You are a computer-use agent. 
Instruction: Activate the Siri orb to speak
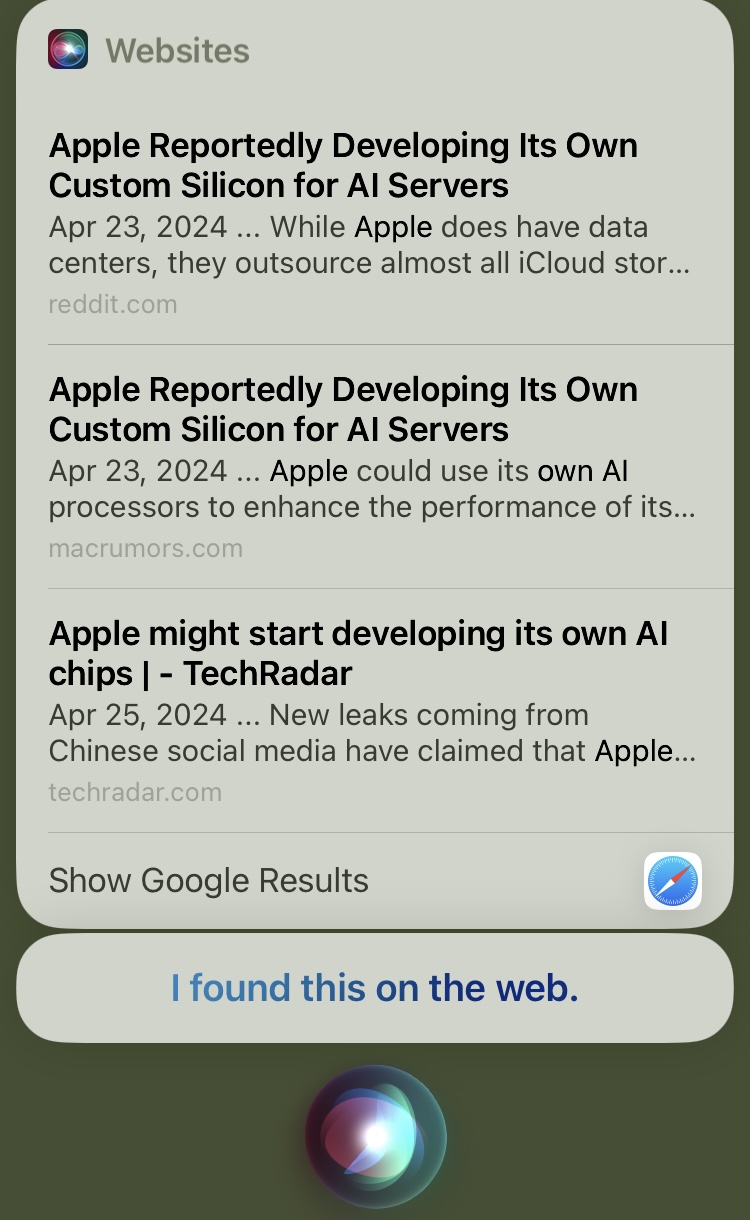[x=375, y=1136]
